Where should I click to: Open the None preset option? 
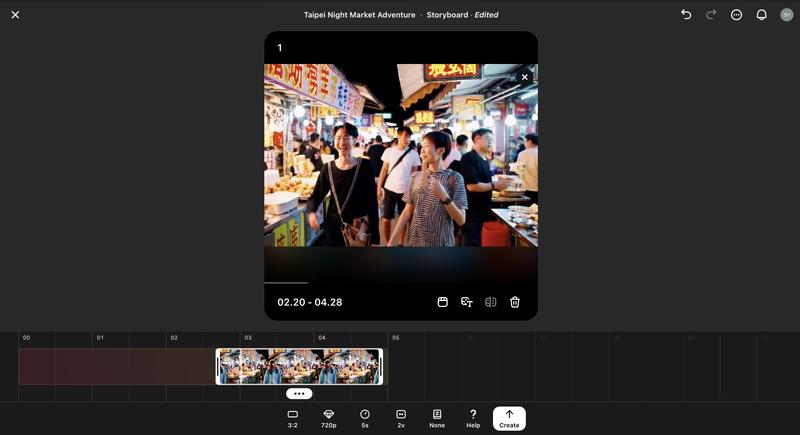click(437, 418)
